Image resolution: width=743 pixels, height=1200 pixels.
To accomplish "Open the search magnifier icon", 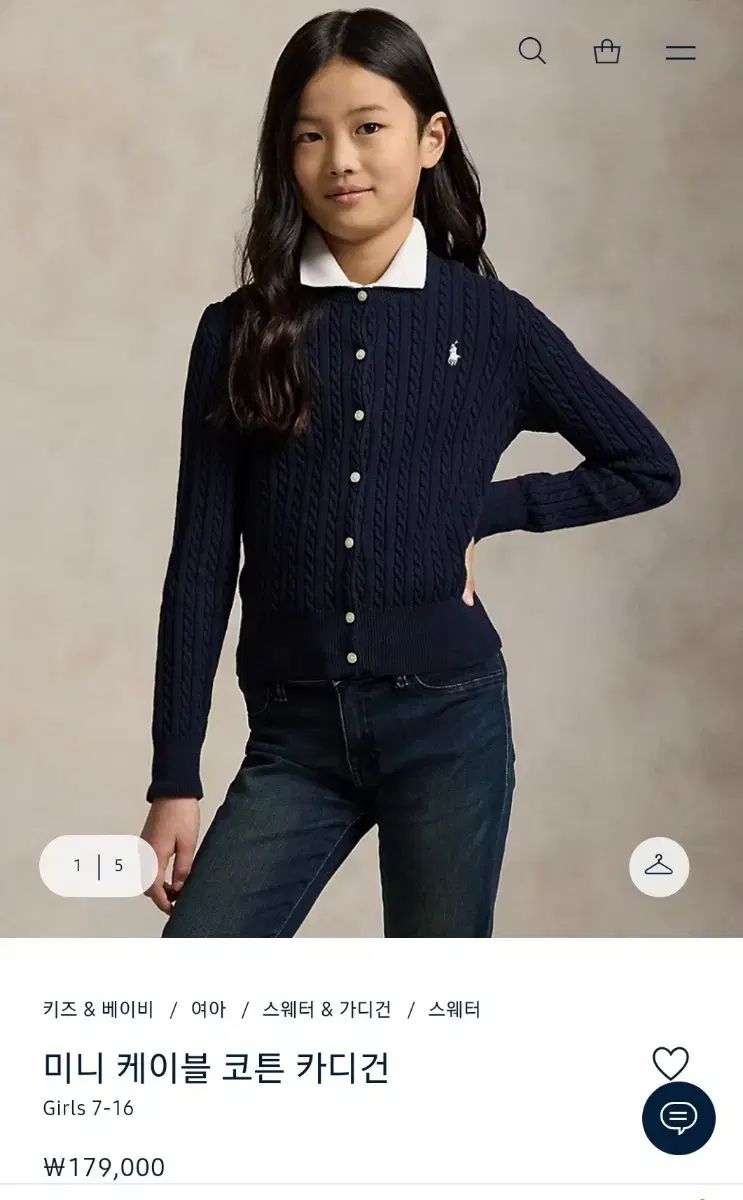I will pos(532,51).
